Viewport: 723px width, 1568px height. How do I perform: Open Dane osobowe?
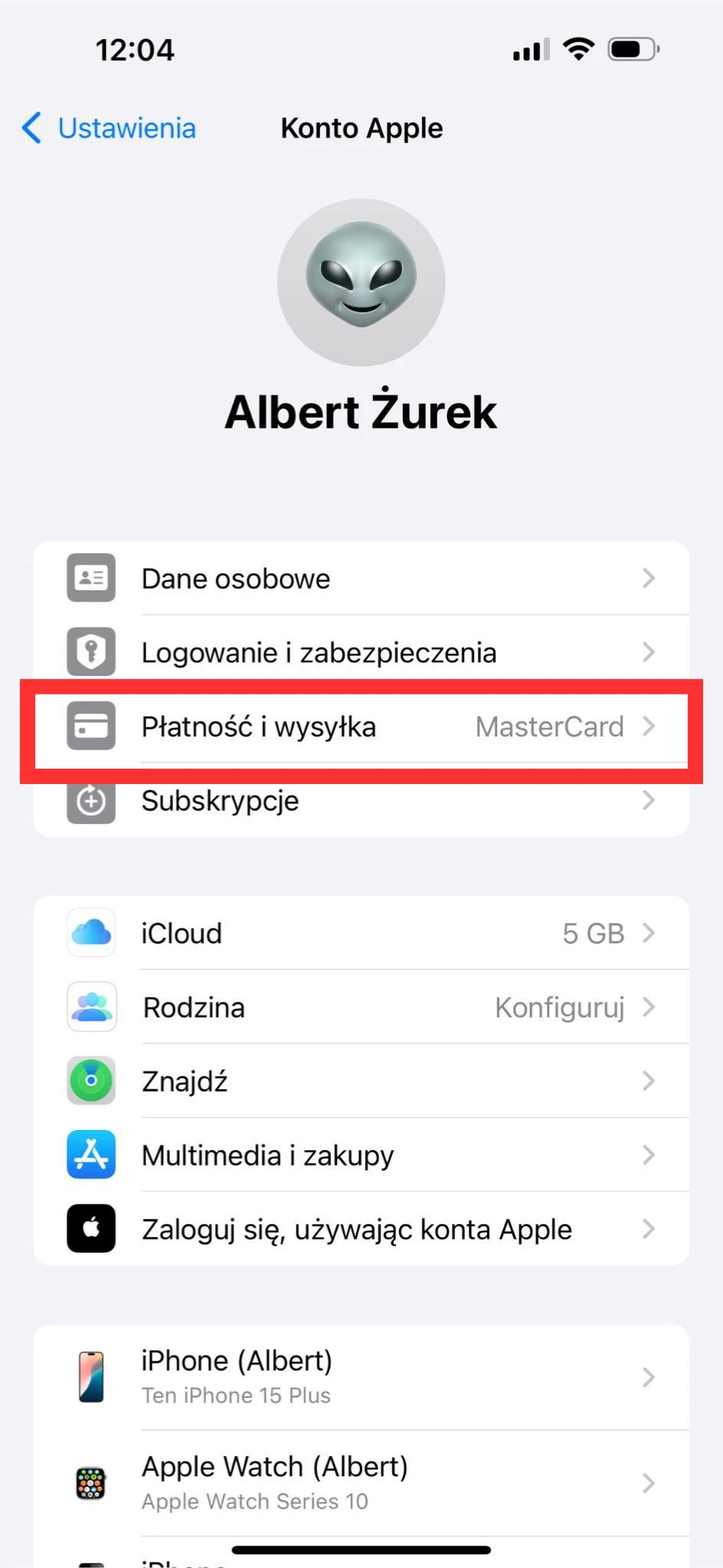coord(361,579)
